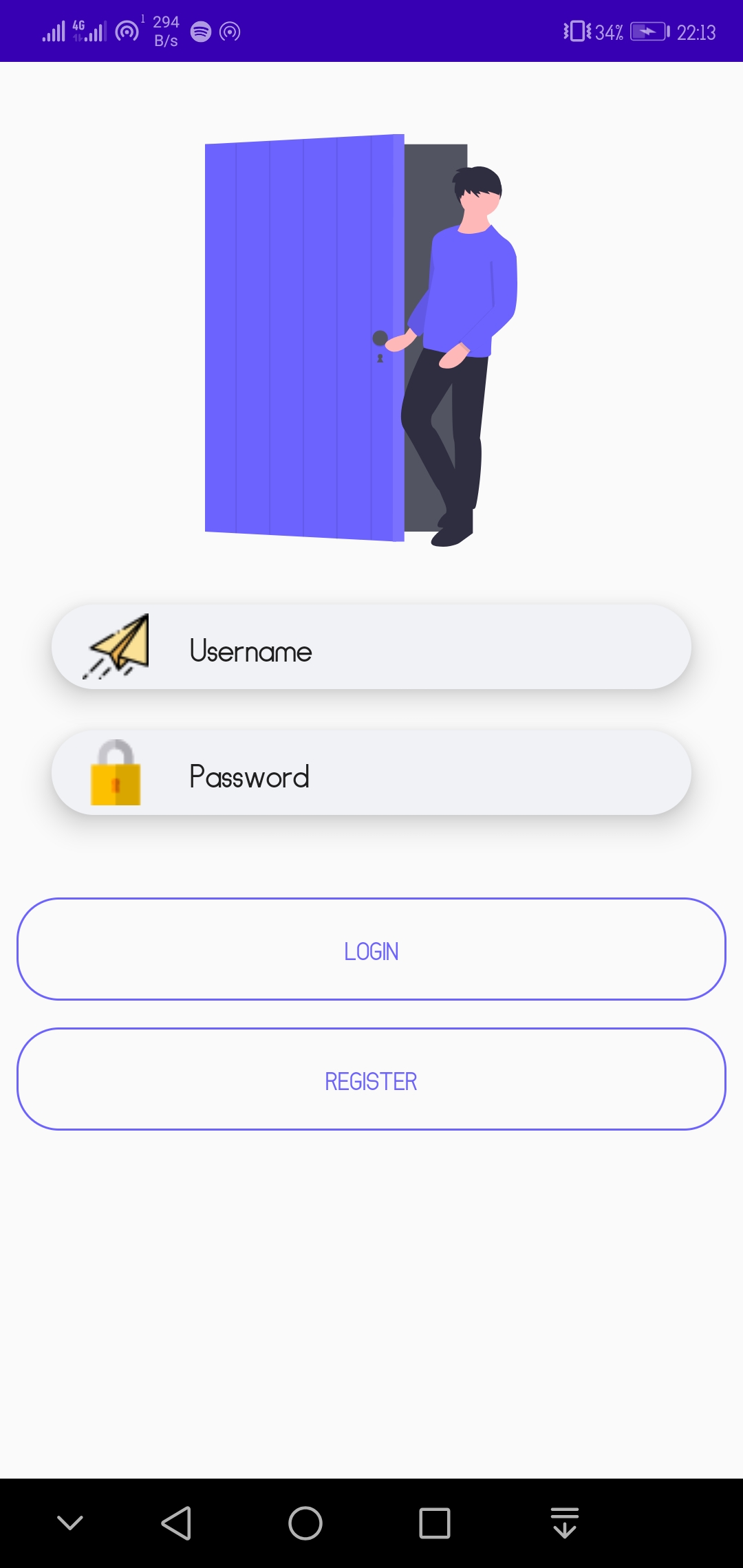This screenshot has width=743, height=1568.
Task: Go back using the system back button
Action: click(x=176, y=1523)
